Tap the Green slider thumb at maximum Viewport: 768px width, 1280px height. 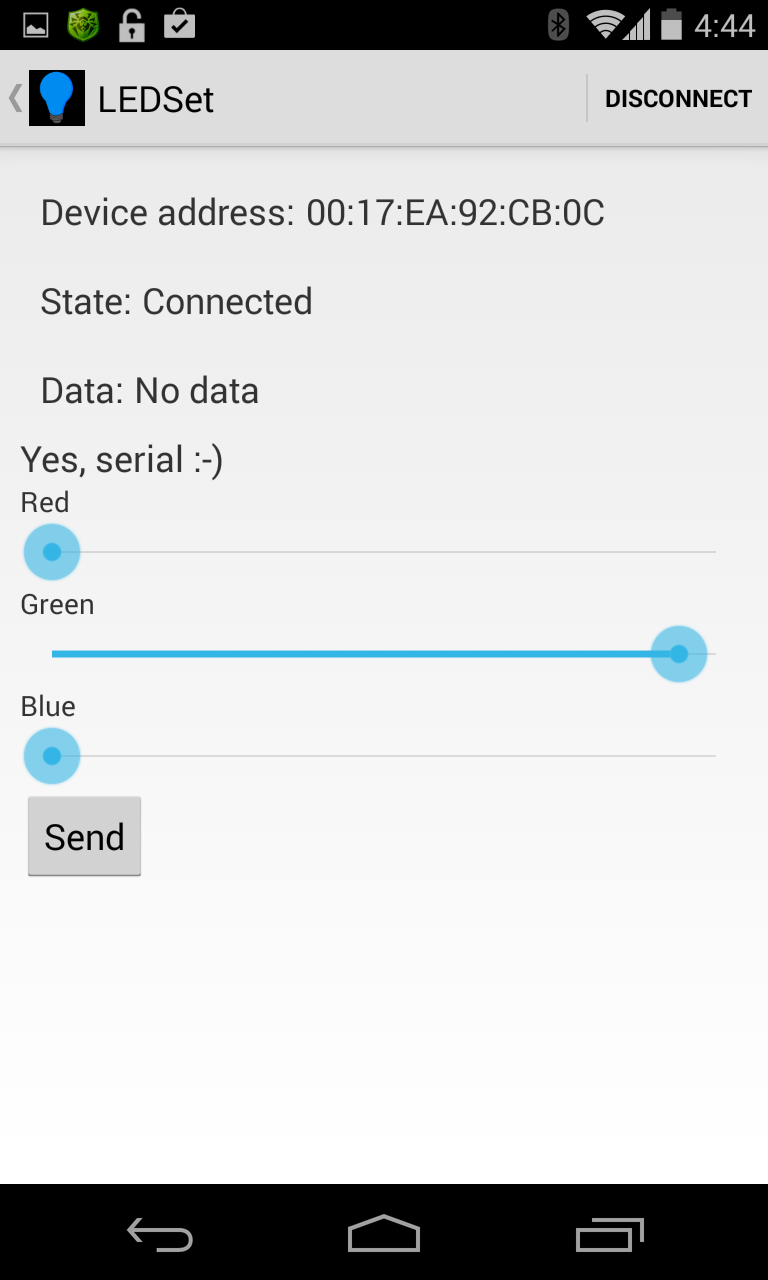coord(679,654)
